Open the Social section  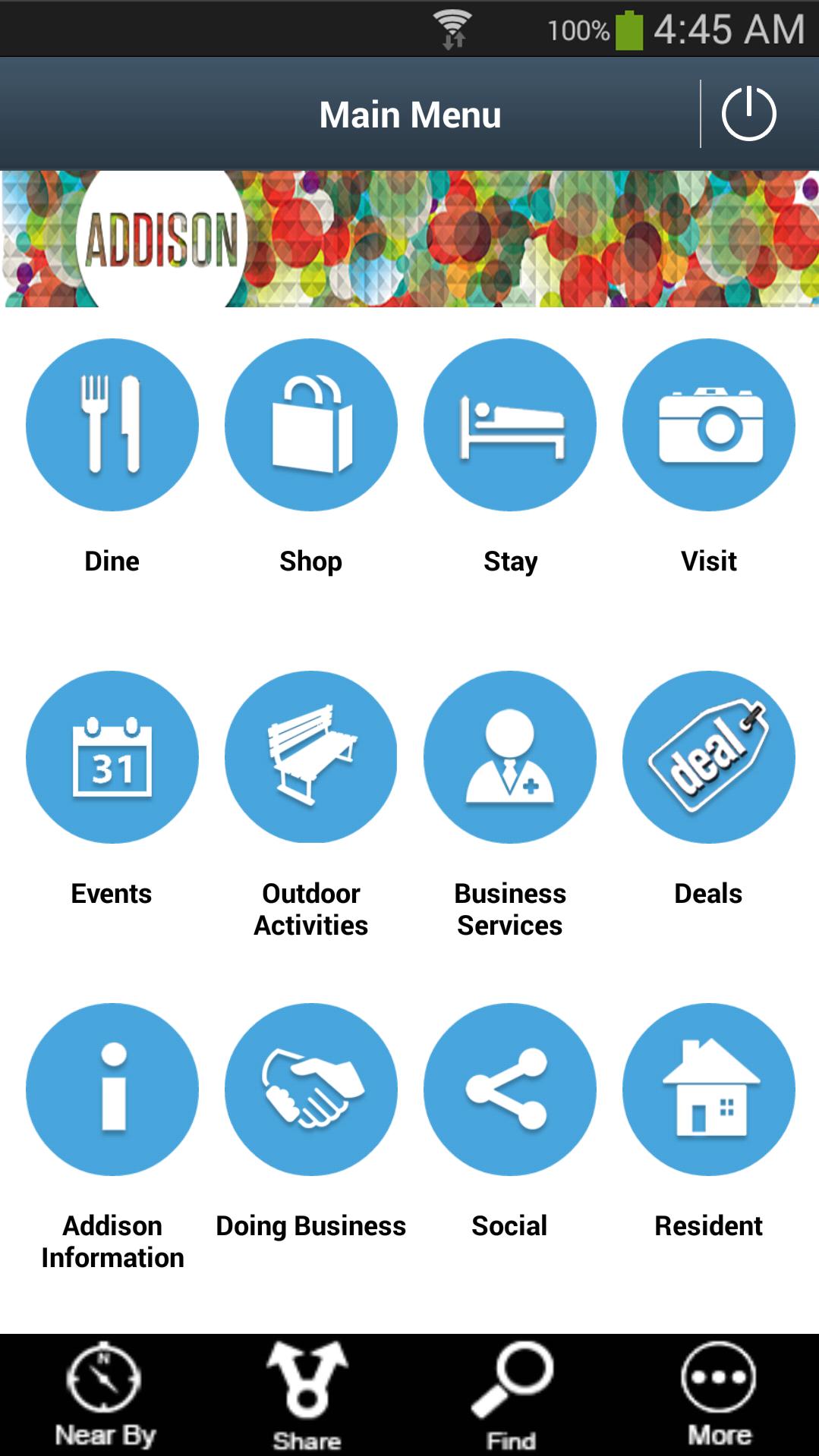coord(509,1090)
